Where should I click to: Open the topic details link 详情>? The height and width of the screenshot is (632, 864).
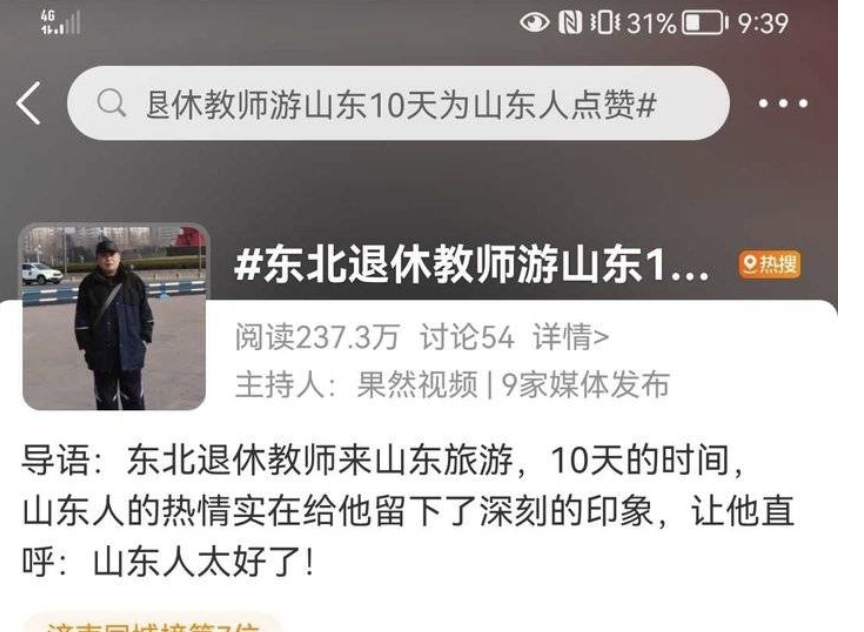[570, 338]
